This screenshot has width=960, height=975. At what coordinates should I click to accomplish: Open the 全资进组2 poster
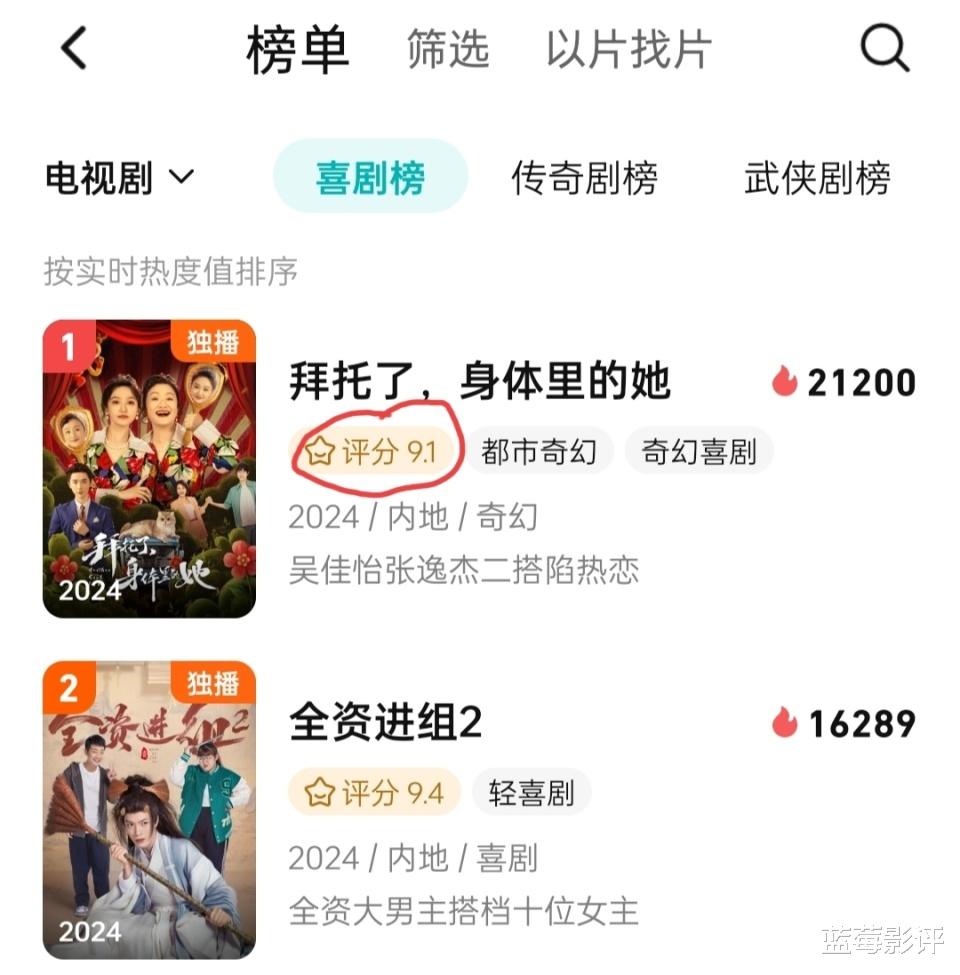[149, 810]
